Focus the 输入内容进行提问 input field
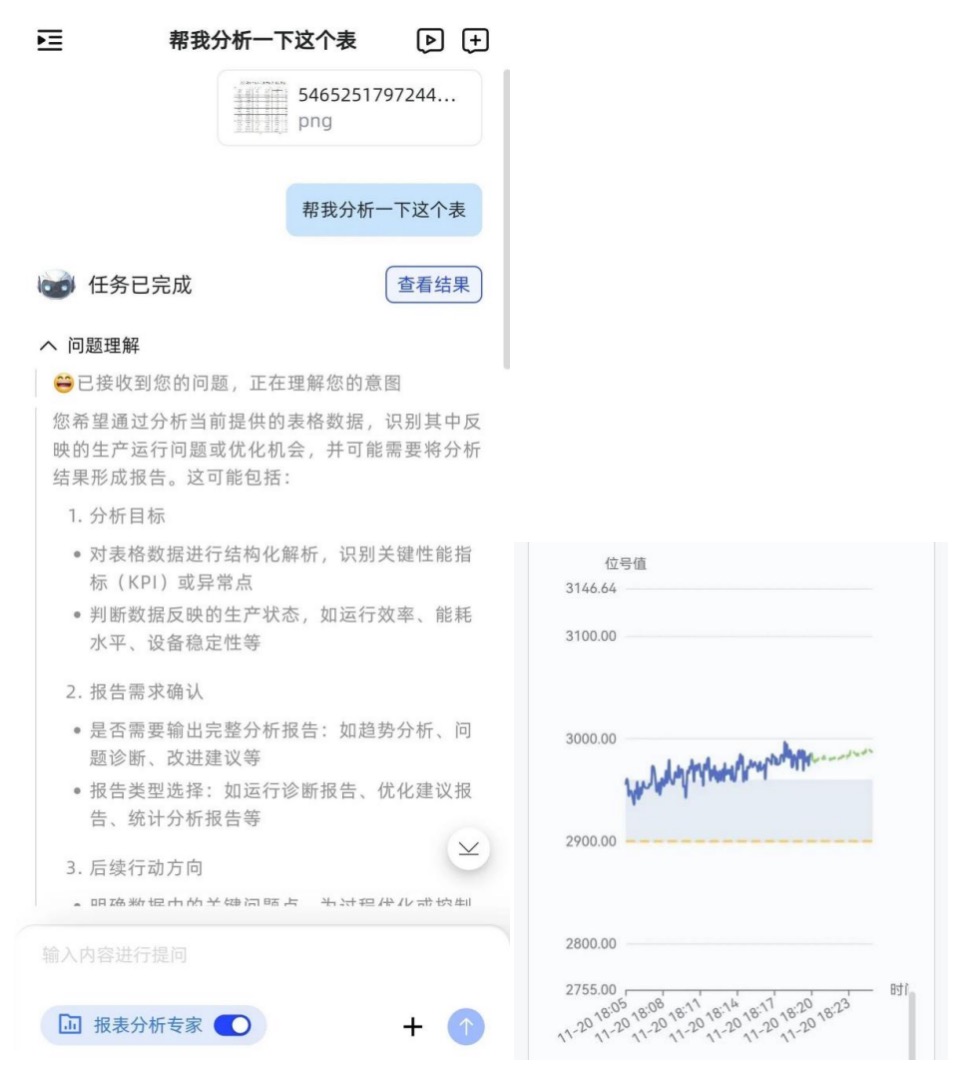The width and height of the screenshot is (962, 1070). [x=260, y=955]
